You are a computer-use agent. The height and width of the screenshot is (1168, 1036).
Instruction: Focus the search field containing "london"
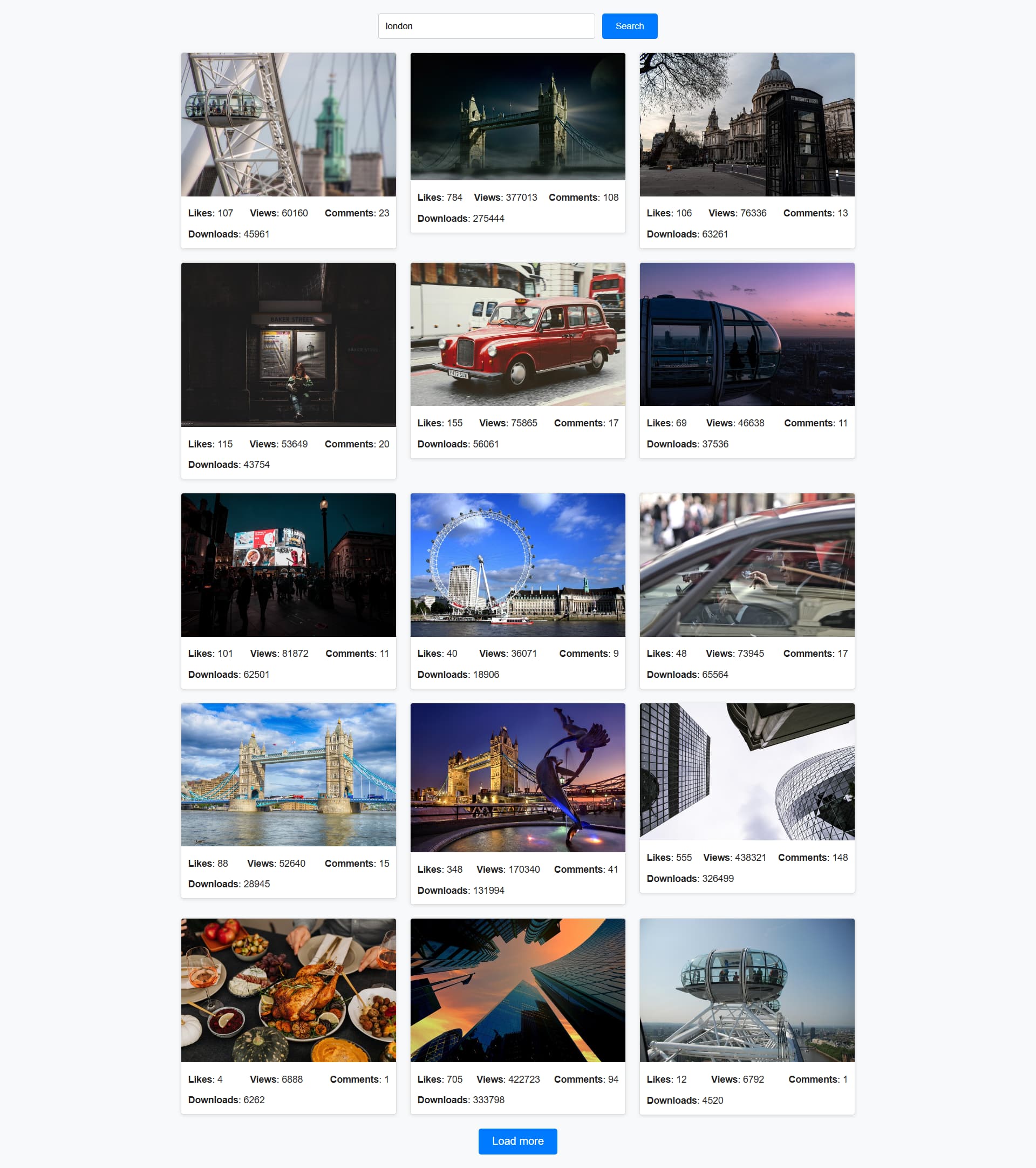pyautogui.click(x=486, y=26)
